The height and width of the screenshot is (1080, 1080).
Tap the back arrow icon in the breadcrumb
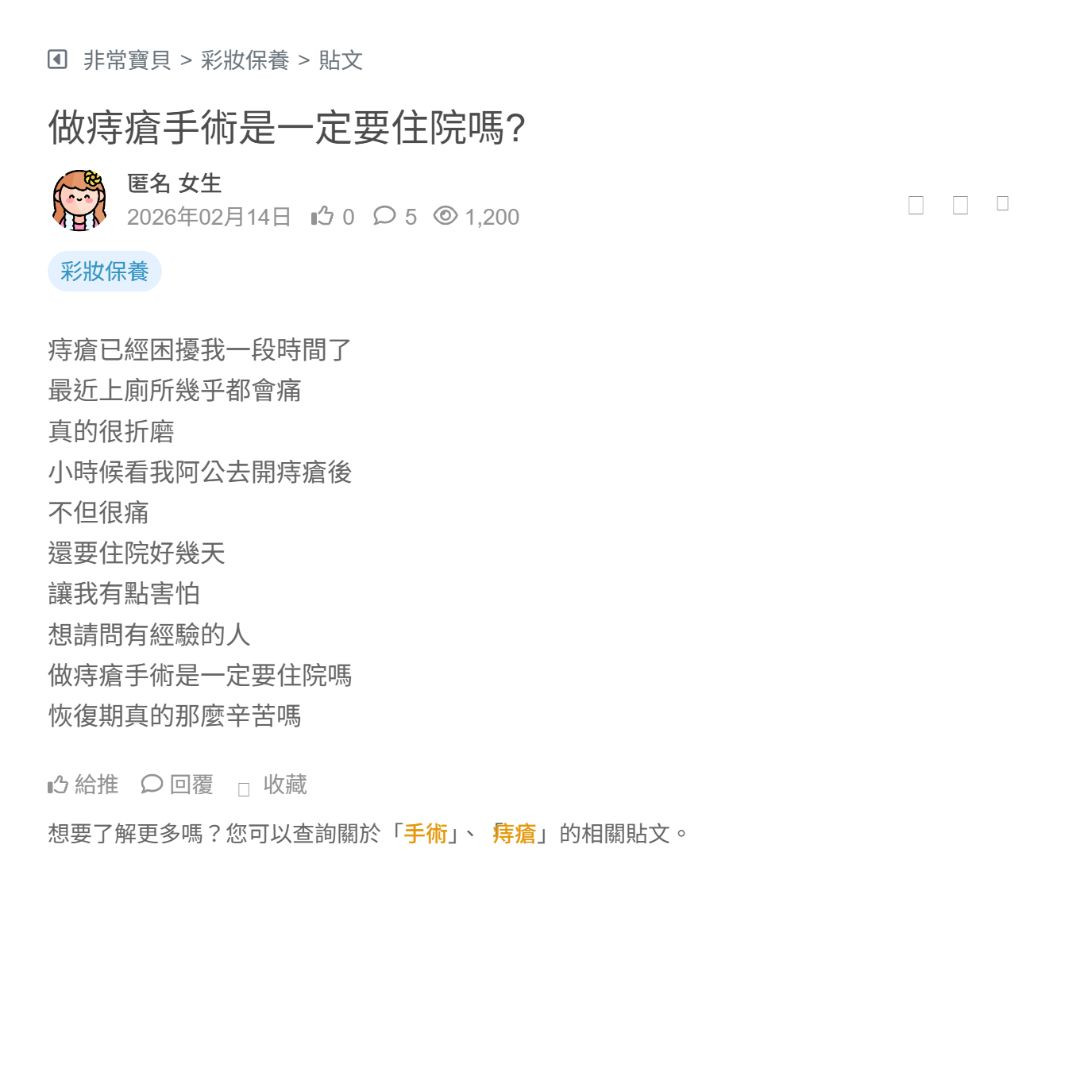(57, 60)
